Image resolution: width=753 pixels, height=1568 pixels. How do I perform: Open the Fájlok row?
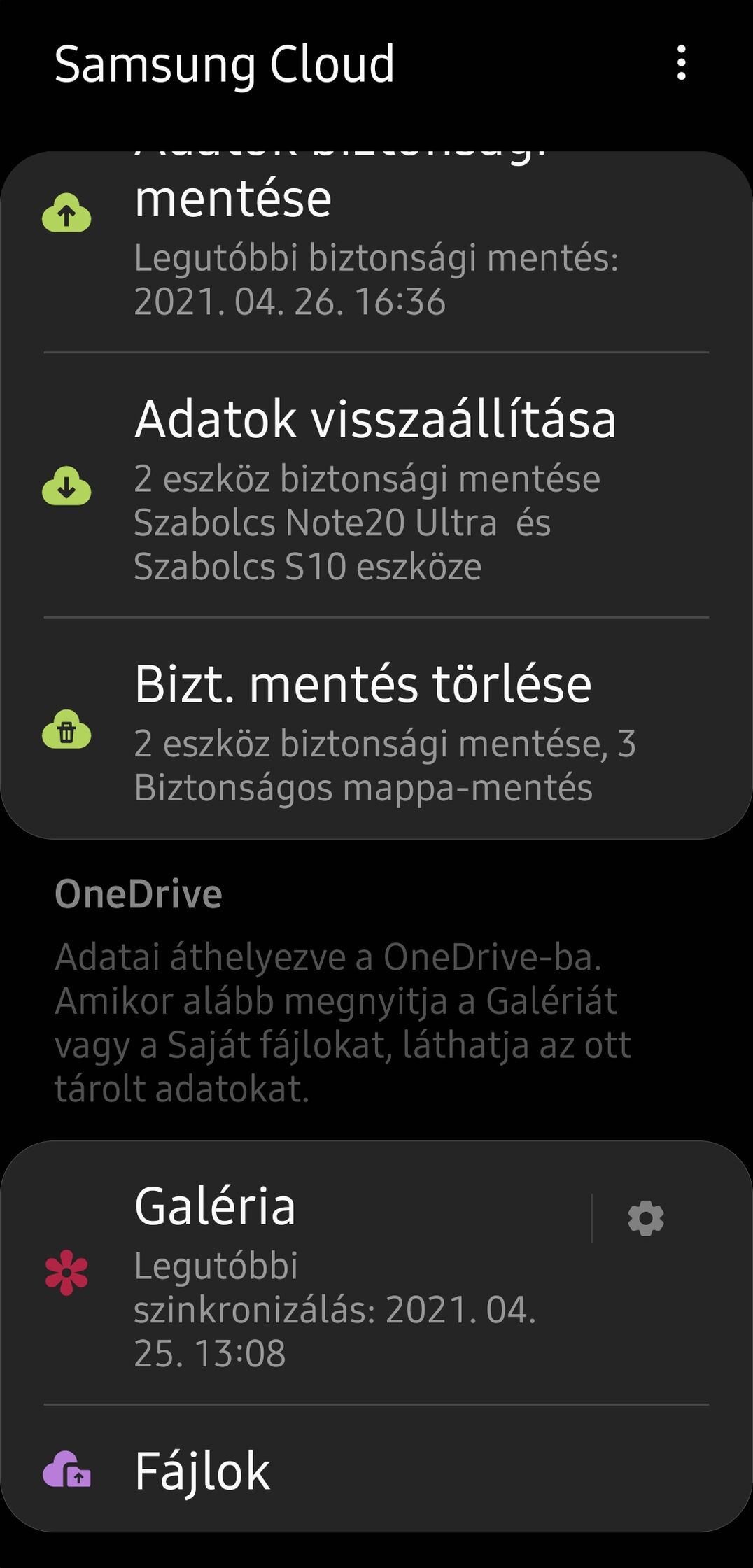click(375, 1471)
